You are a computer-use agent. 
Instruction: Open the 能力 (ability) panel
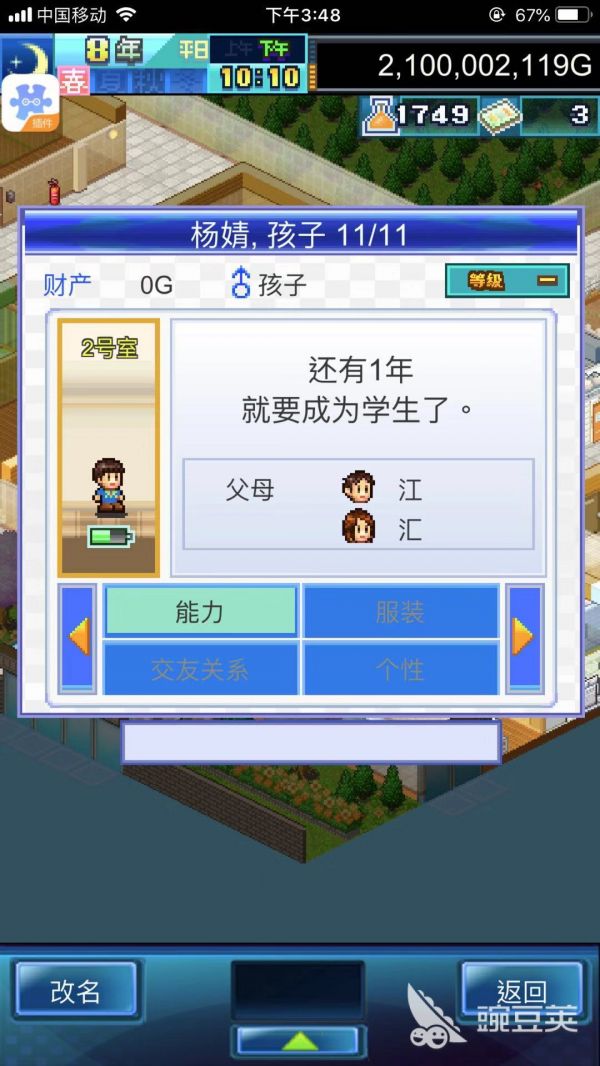coord(200,611)
